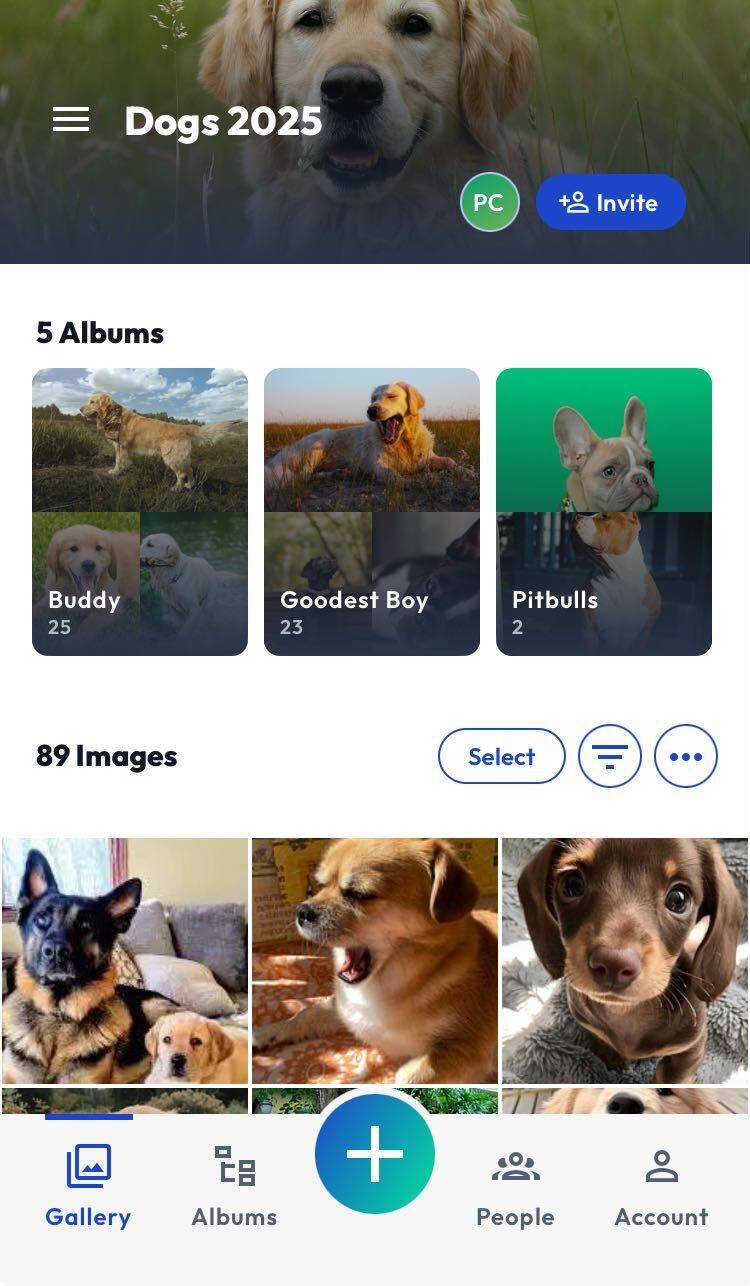Viewport: 750px width, 1286px height.
Task: Open the hamburger navigation menu
Action: point(70,119)
